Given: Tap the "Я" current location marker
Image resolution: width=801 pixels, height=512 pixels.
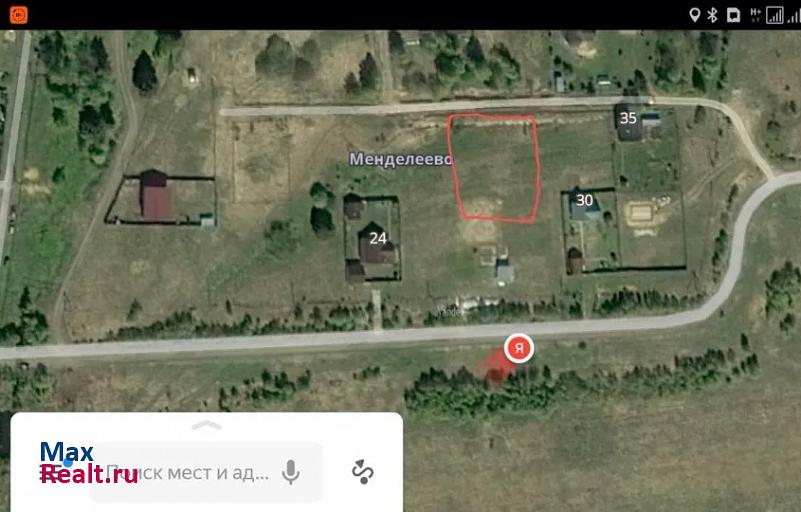Looking at the screenshot, I should point(518,348).
